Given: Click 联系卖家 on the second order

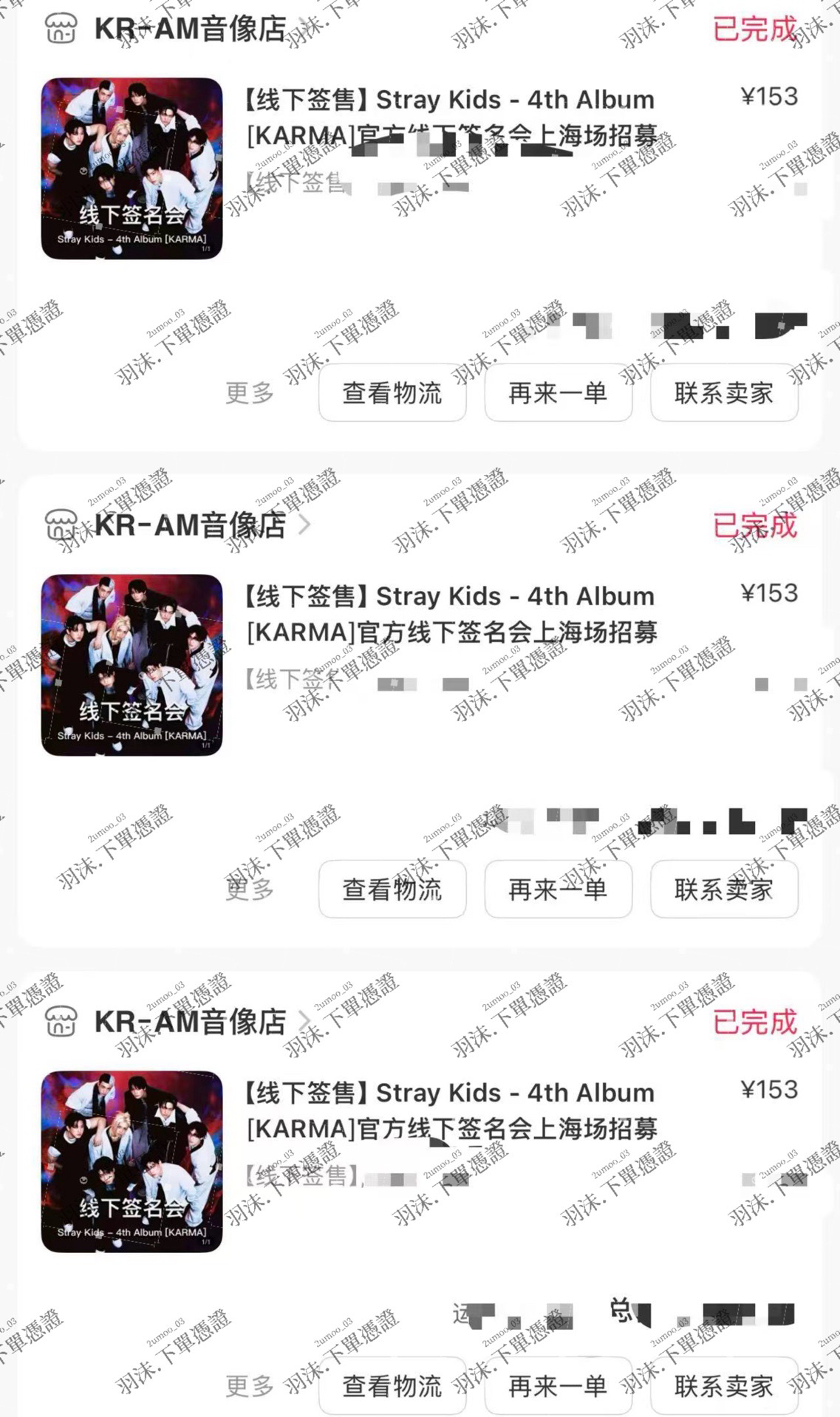Looking at the screenshot, I should (723, 889).
